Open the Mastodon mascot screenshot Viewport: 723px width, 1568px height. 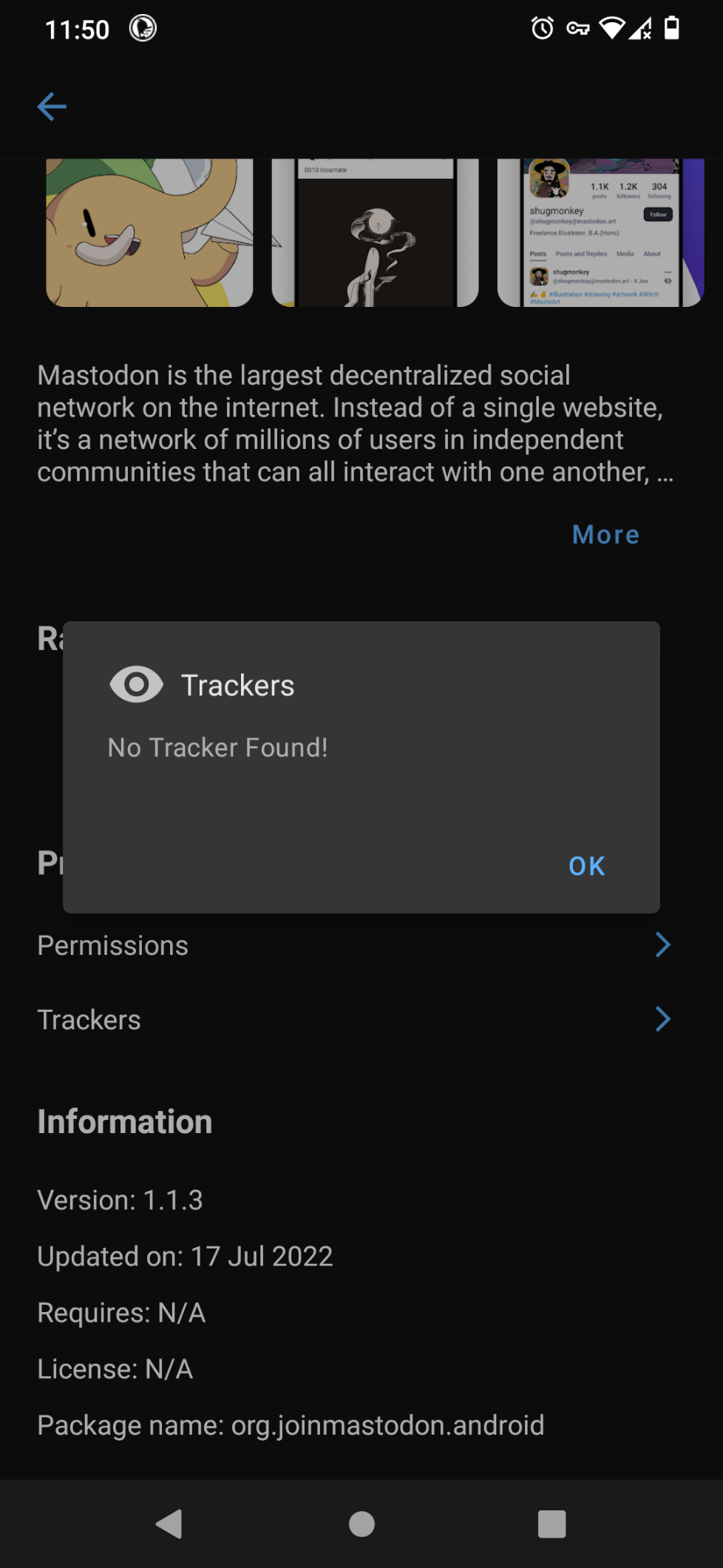(149, 232)
